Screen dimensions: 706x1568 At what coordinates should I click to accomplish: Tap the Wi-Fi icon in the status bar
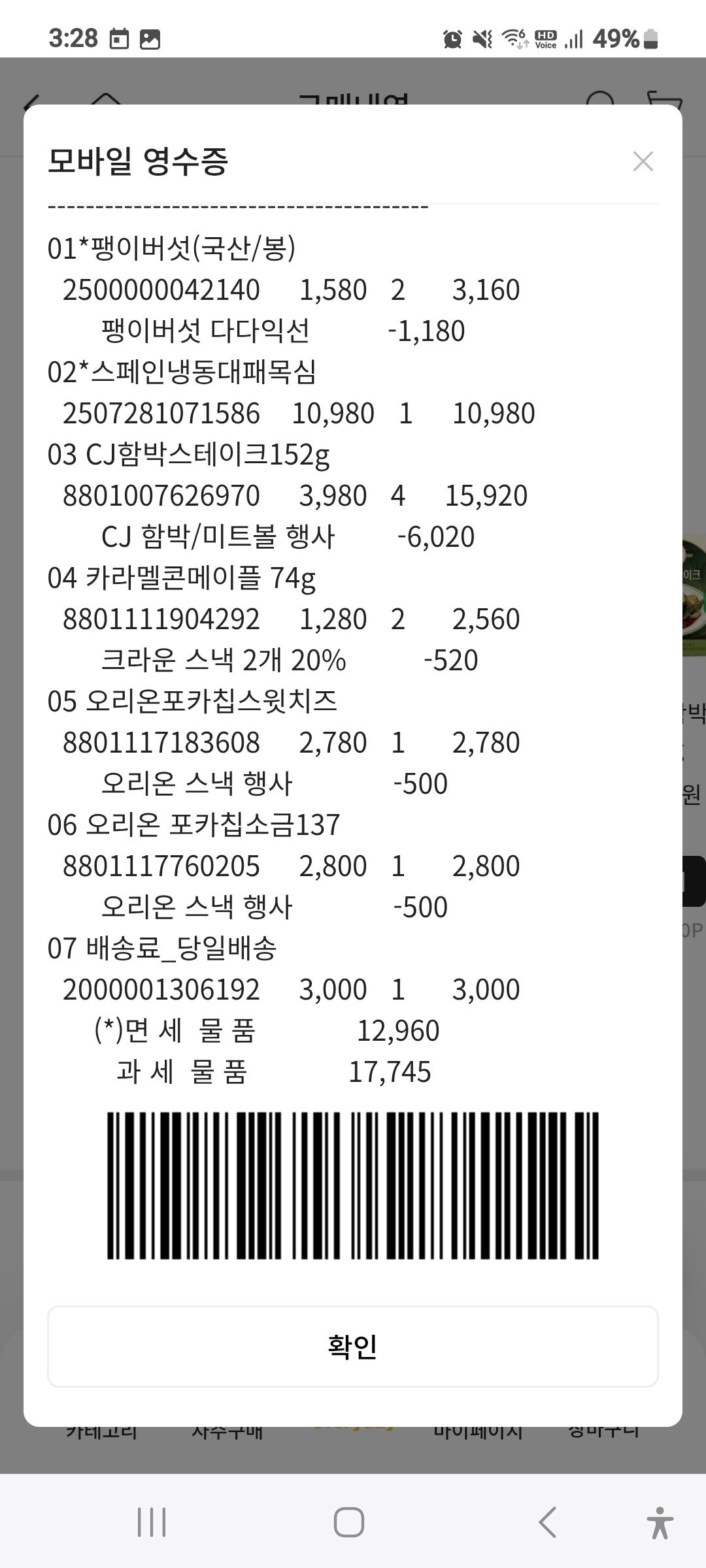pyautogui.click(x=513, y=39)
